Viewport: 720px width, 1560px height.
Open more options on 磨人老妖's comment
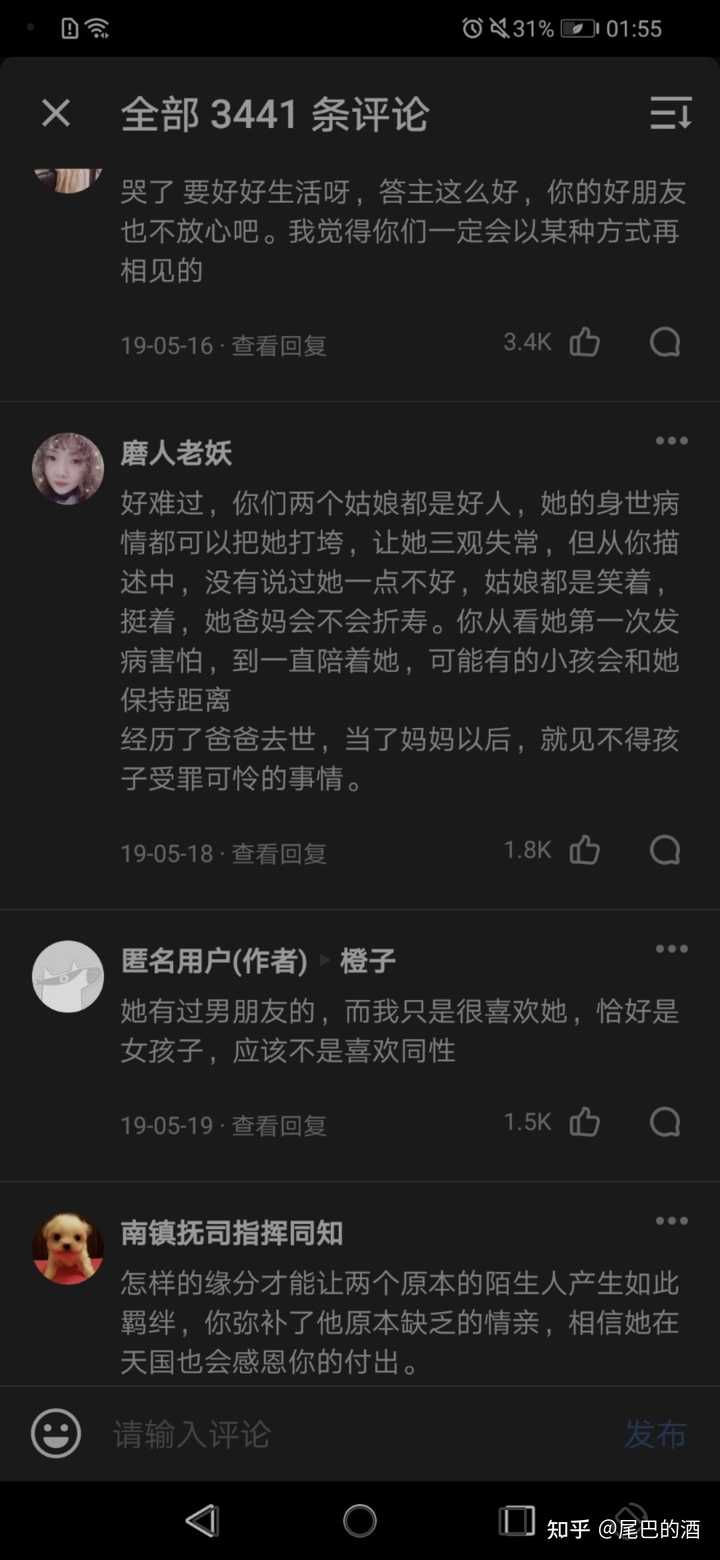671,441
